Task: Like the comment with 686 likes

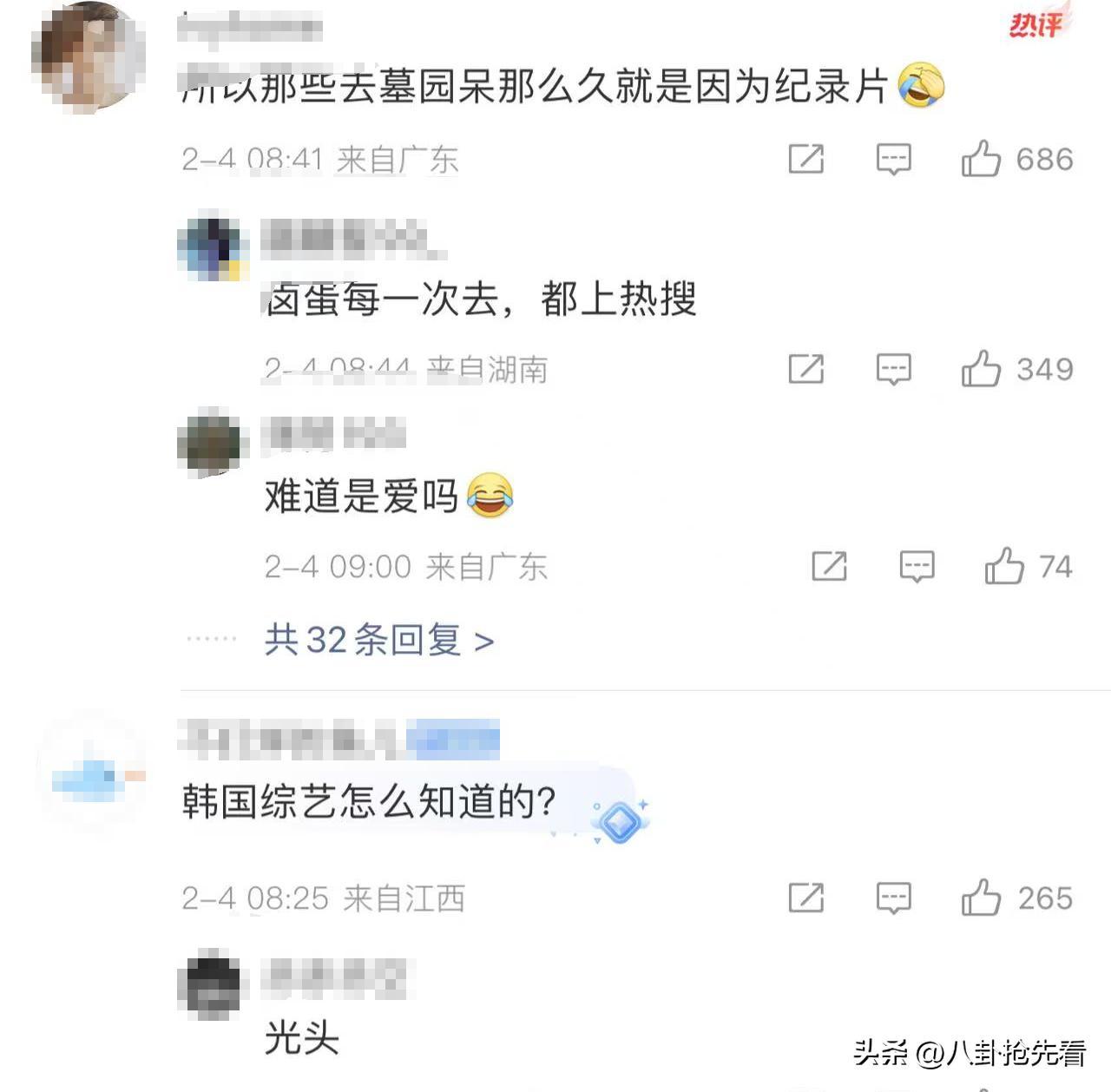Action: (x=981, y=160)
